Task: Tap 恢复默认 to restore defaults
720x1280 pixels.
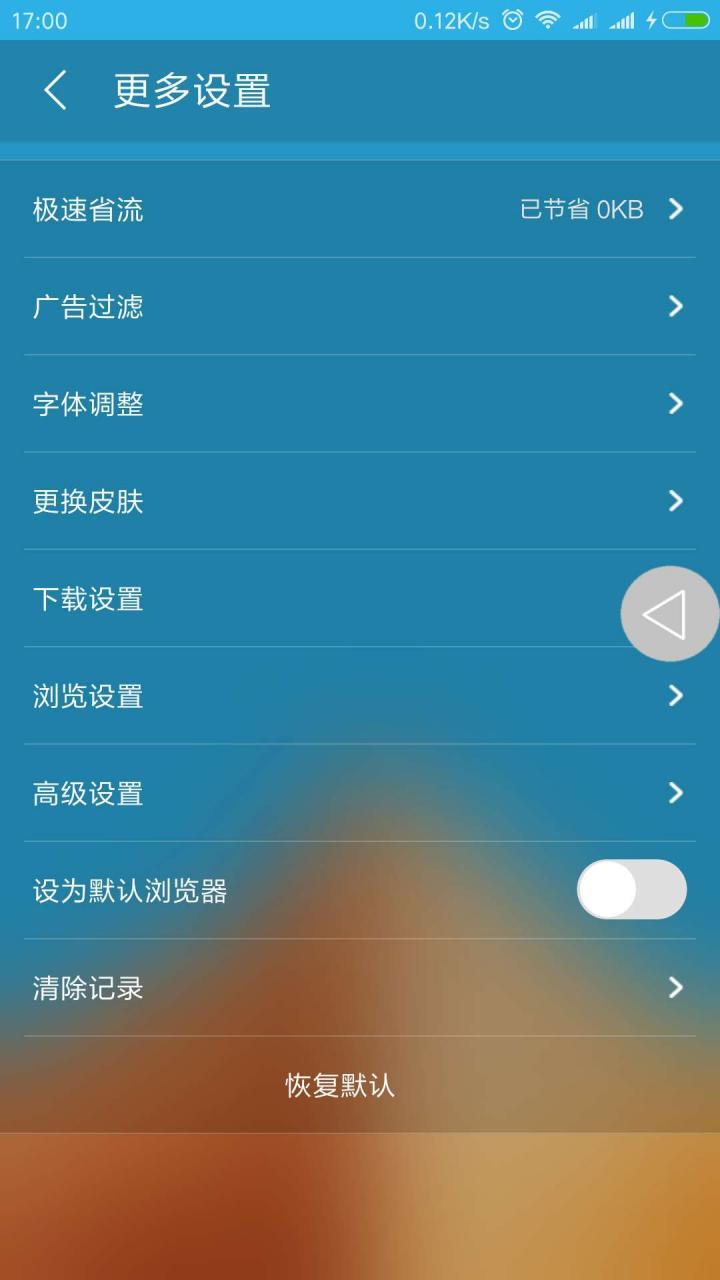Action: [340, 1085]
